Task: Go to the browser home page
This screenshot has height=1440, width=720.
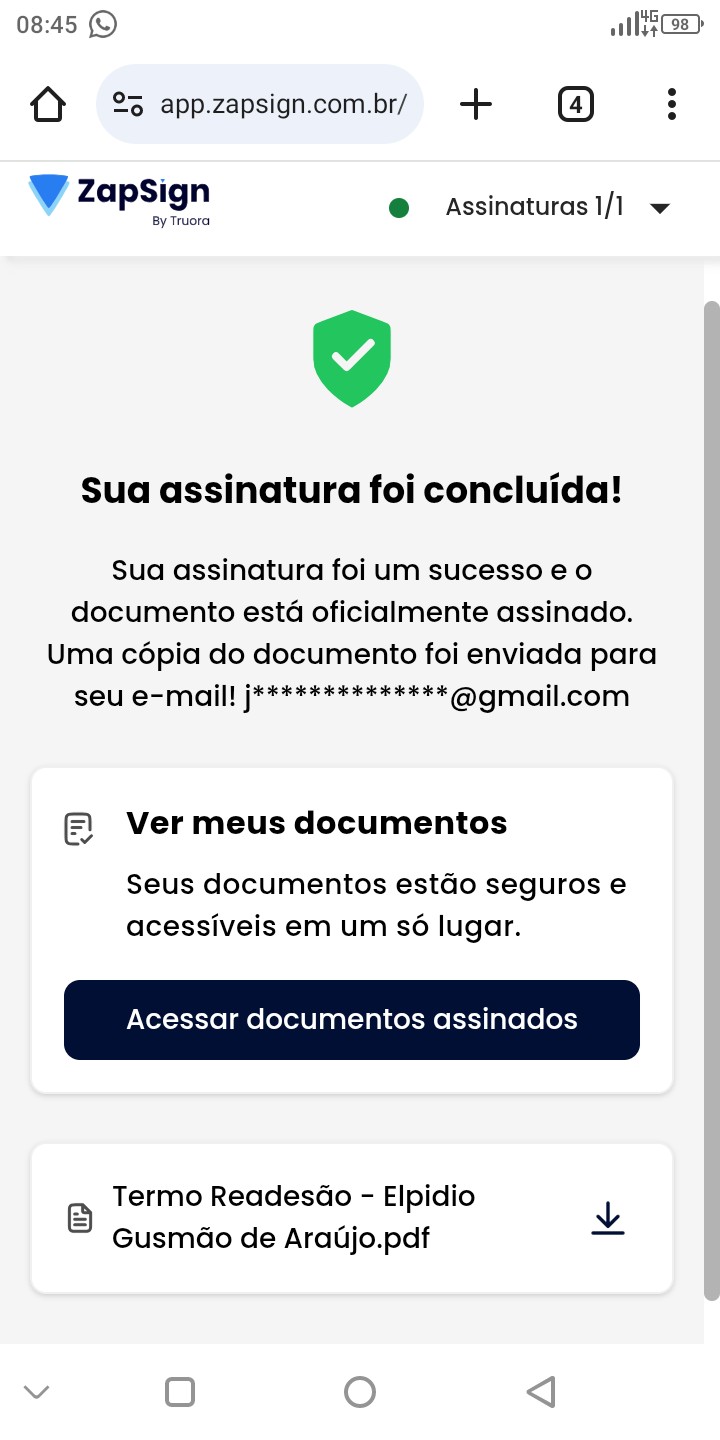Action: pyautogui.click(x=48, y=104)
